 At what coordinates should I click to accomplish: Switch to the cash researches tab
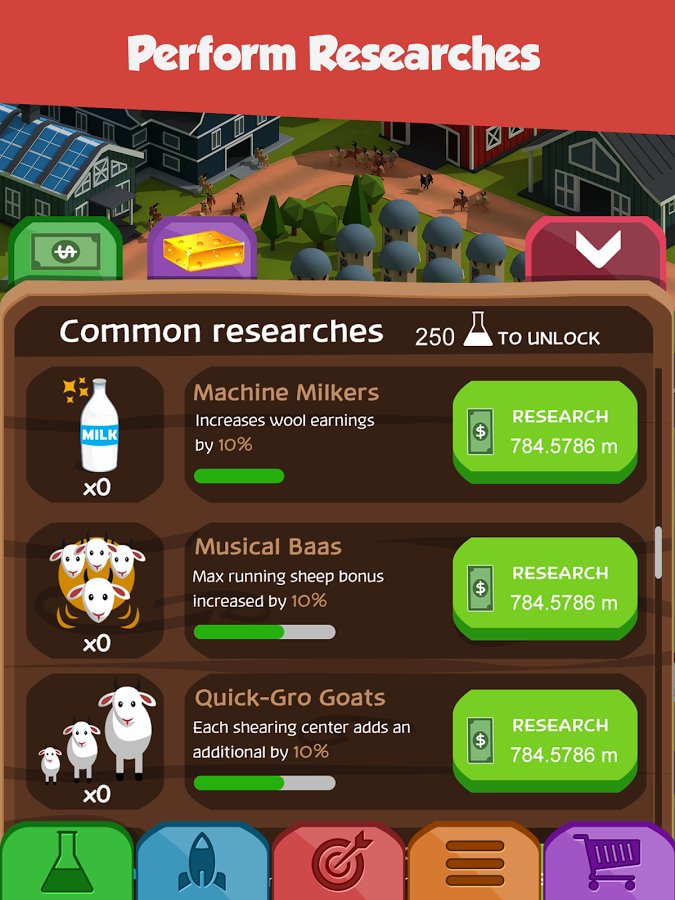[66, 250]
